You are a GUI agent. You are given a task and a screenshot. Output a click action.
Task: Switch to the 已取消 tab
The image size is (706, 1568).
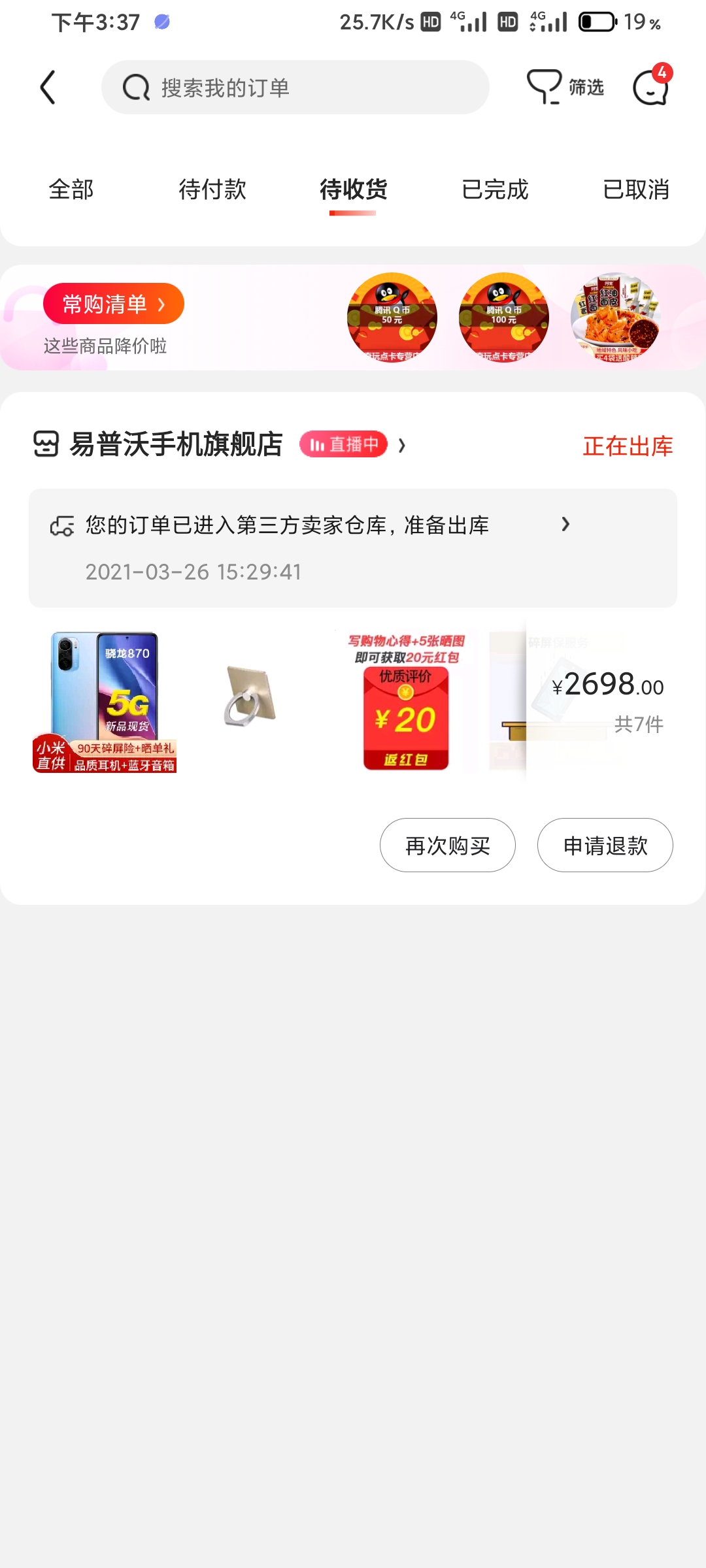pos(635,190)
